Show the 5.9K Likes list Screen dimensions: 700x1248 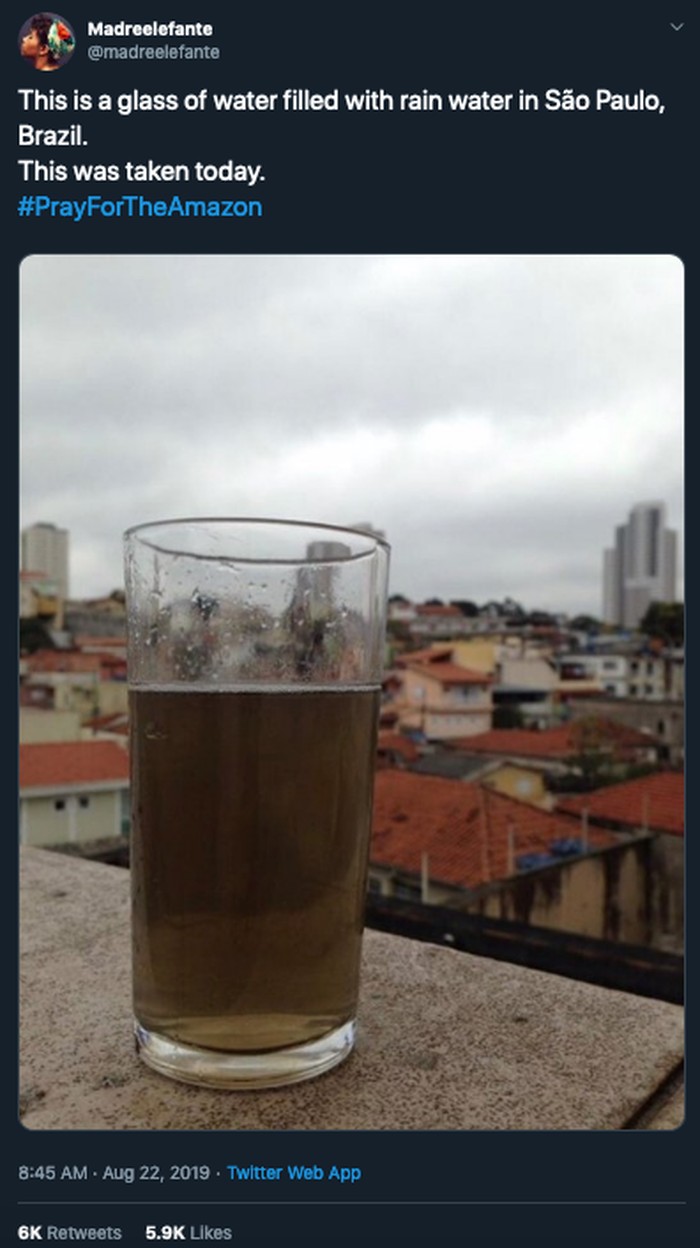pos(188,1232)
